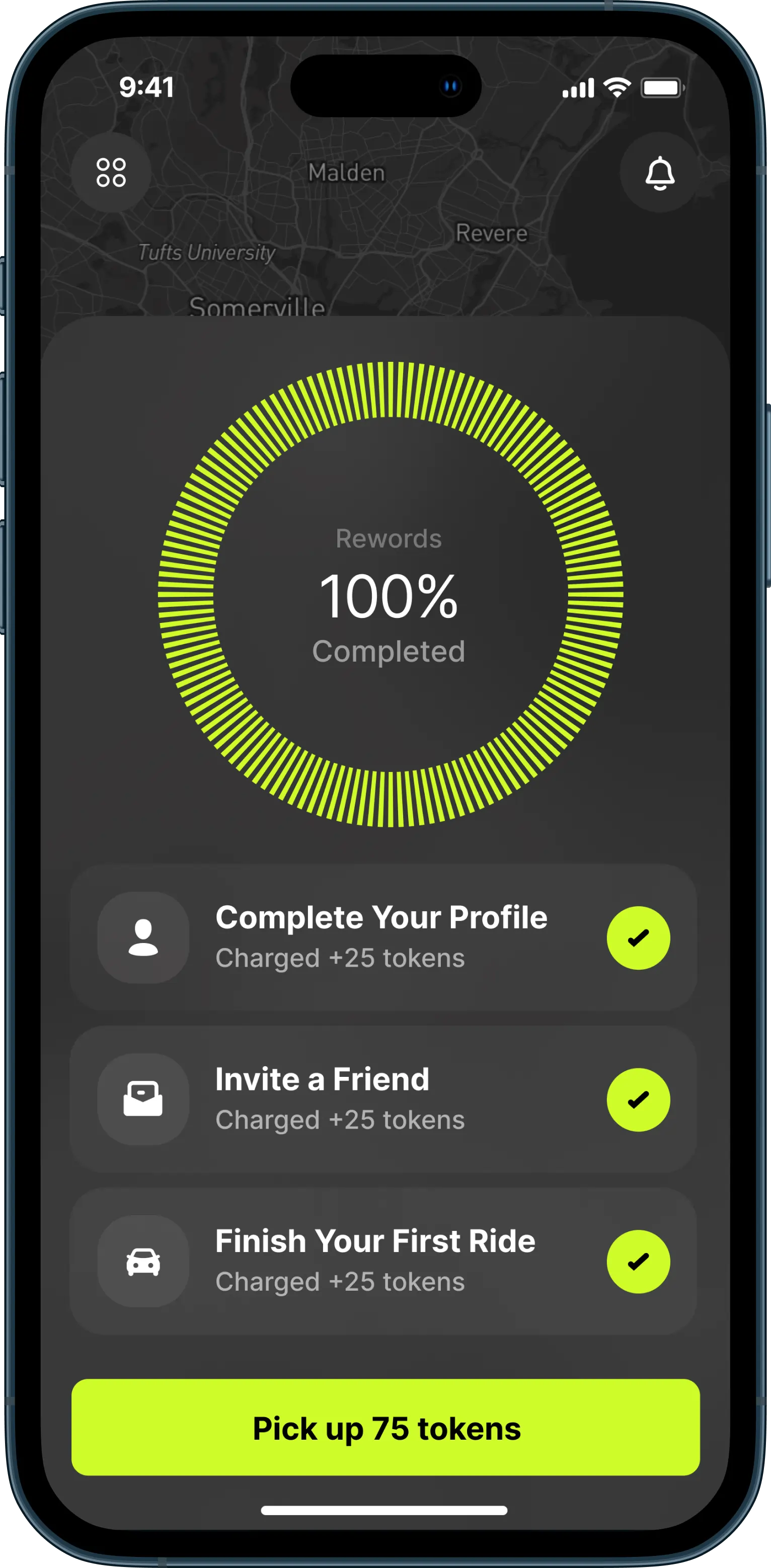Claim rewards with Pick up 75 tokens

click(386, 1428)
